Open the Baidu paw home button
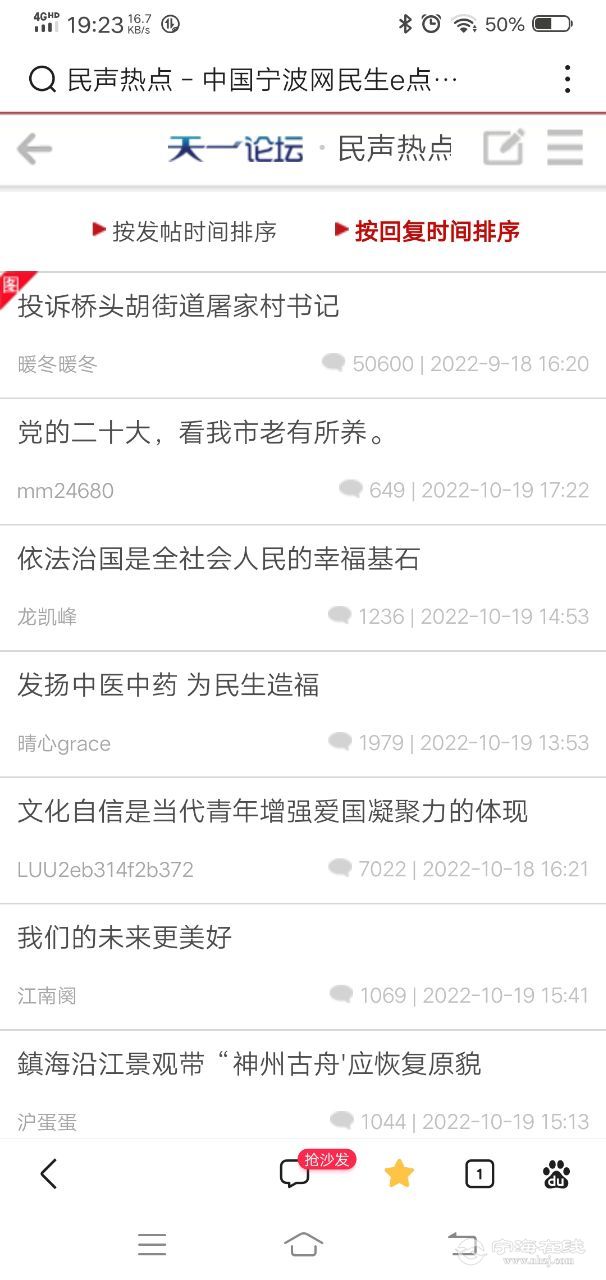 point(557,1174)
